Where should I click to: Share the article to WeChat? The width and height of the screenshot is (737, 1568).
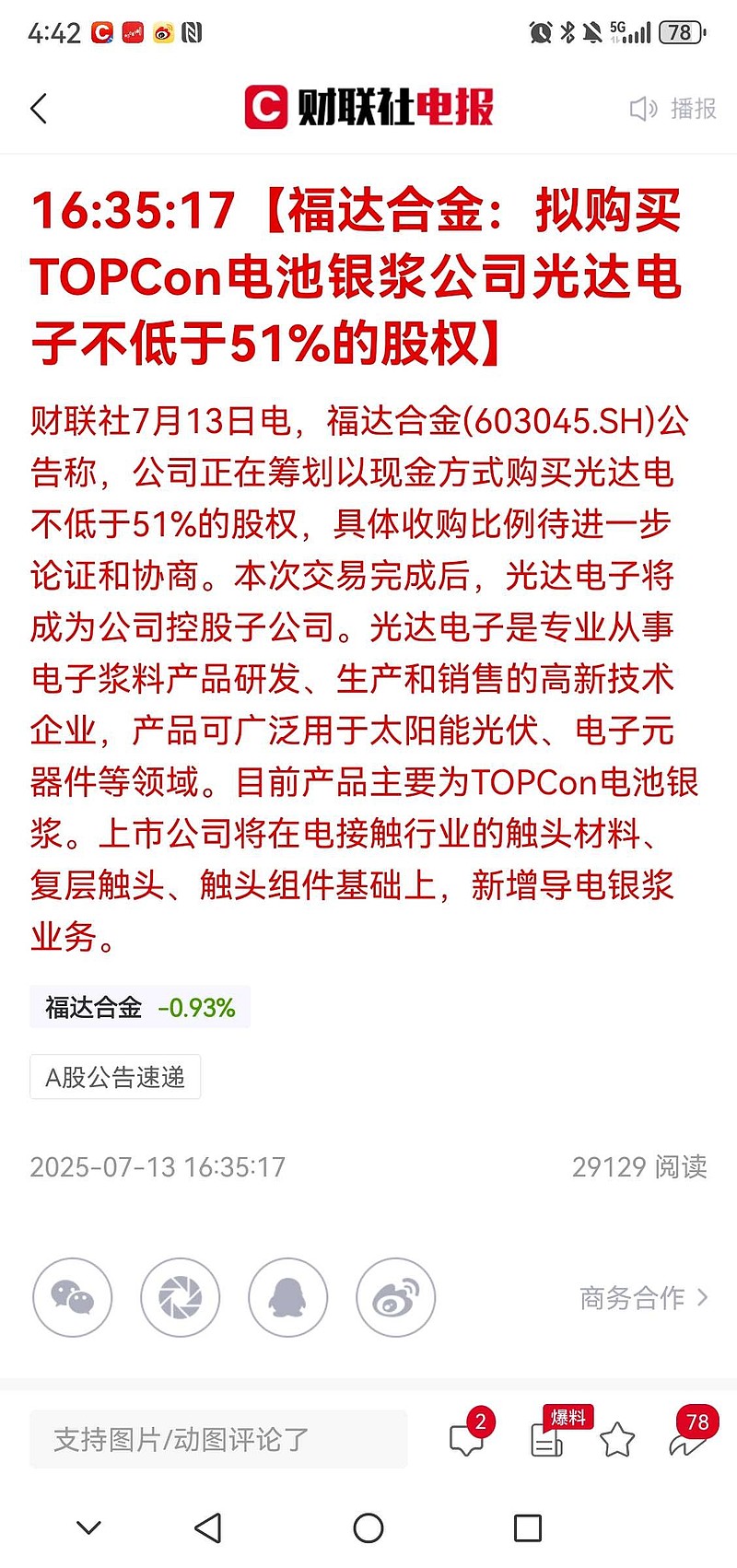click(x=73, y=1297)
